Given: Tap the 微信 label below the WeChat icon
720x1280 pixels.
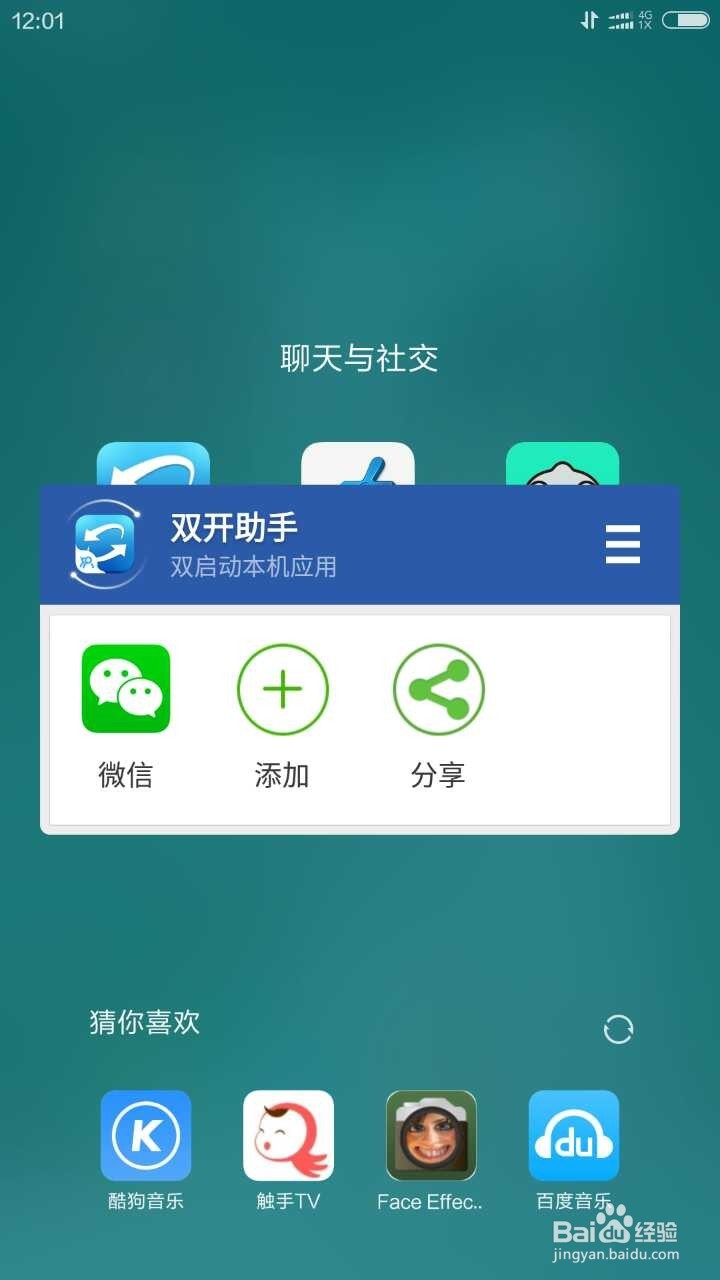Looking at the screenshot, I should click(x=126, y=775).
